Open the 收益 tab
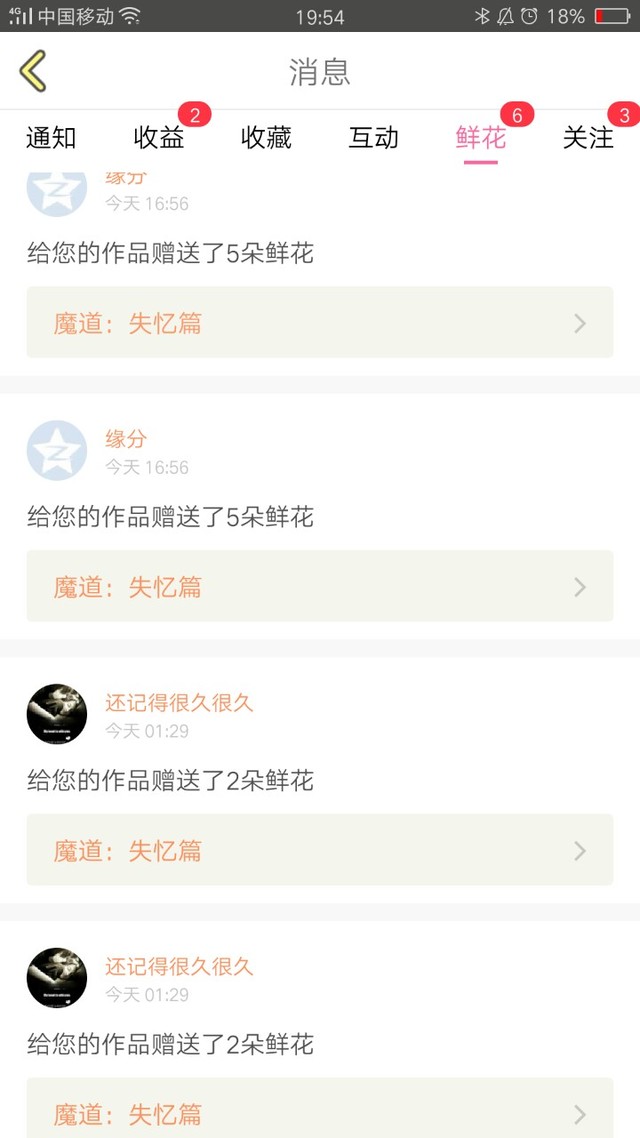Screen dimensions: 640x1138 [159, 138]
